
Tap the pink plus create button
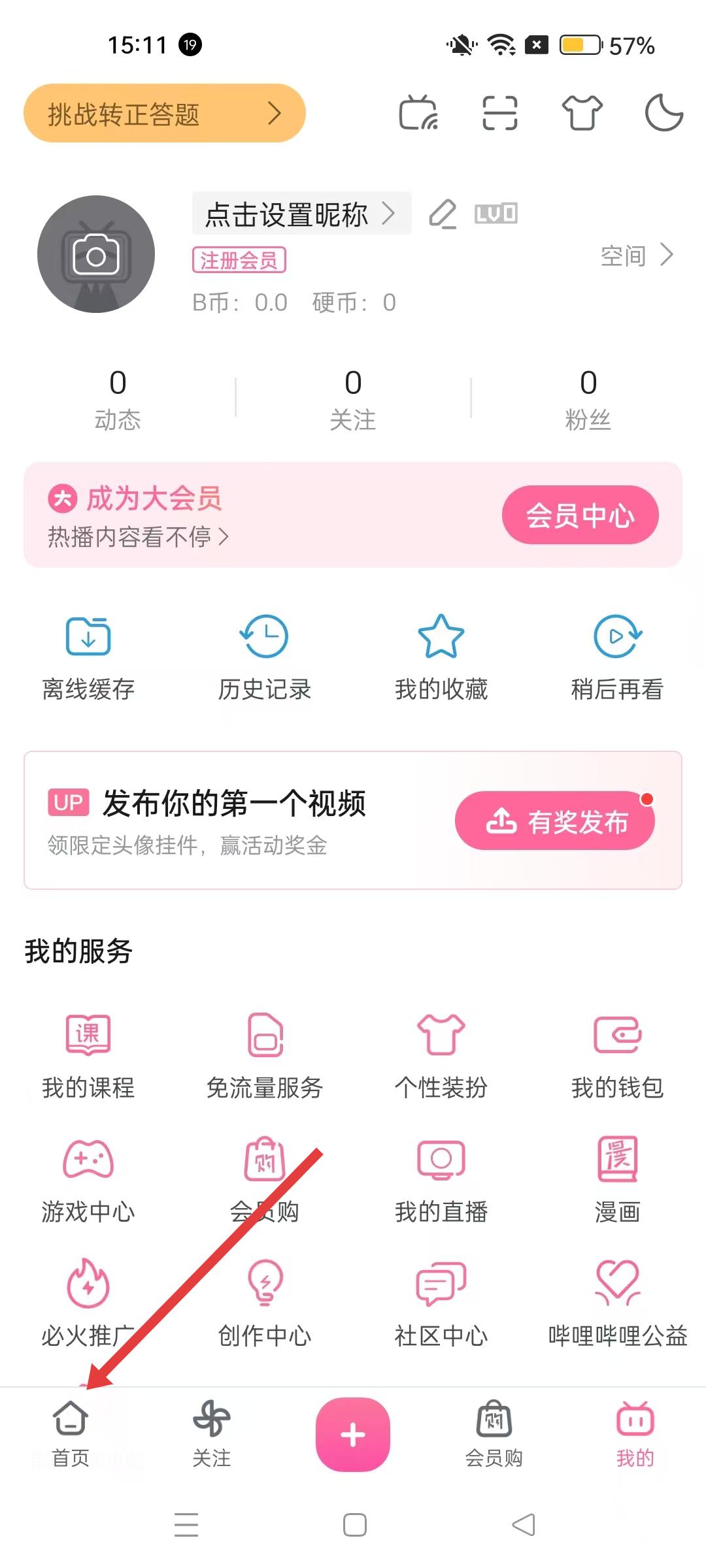[353, 1434]
